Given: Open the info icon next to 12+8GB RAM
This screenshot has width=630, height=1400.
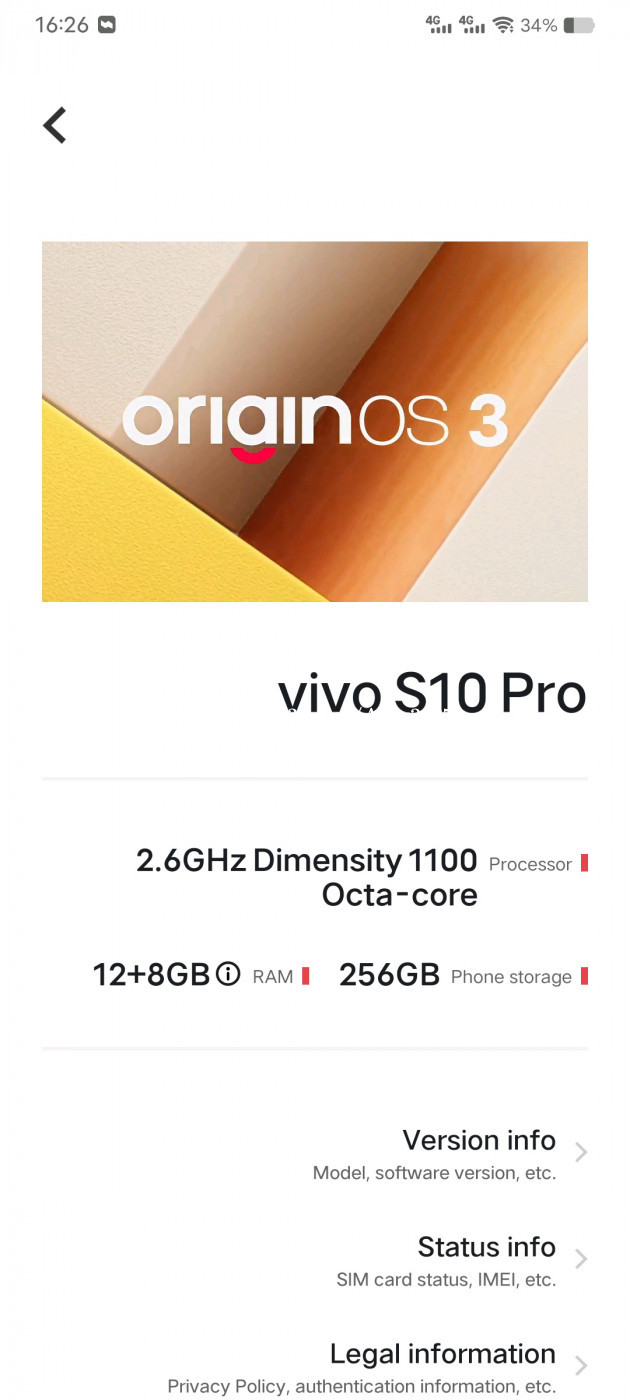Looking at the screenshot, I should [x=229, y=974].
